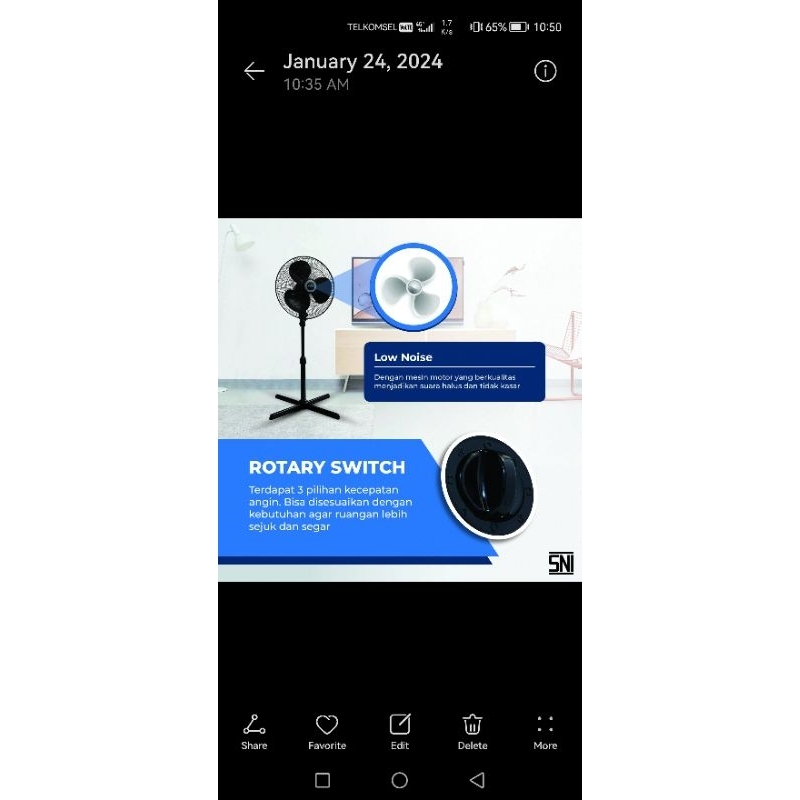Open recent apps from navigation bar
The height and width of the screenshot is (800, 800).
pyautogui.click(x=322, y=780)
